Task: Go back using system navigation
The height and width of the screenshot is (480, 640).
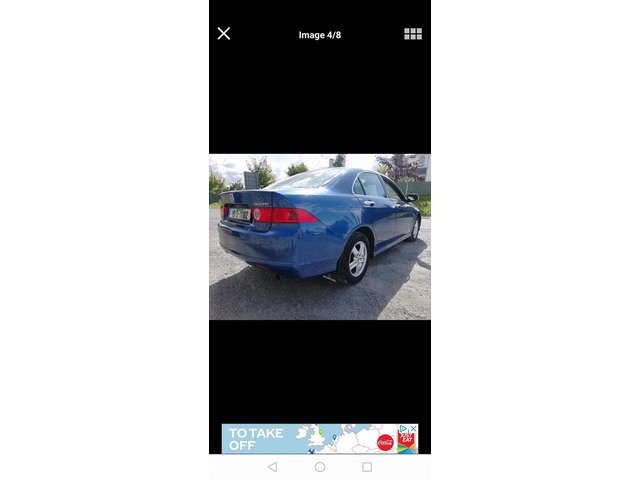Action: 273,467
